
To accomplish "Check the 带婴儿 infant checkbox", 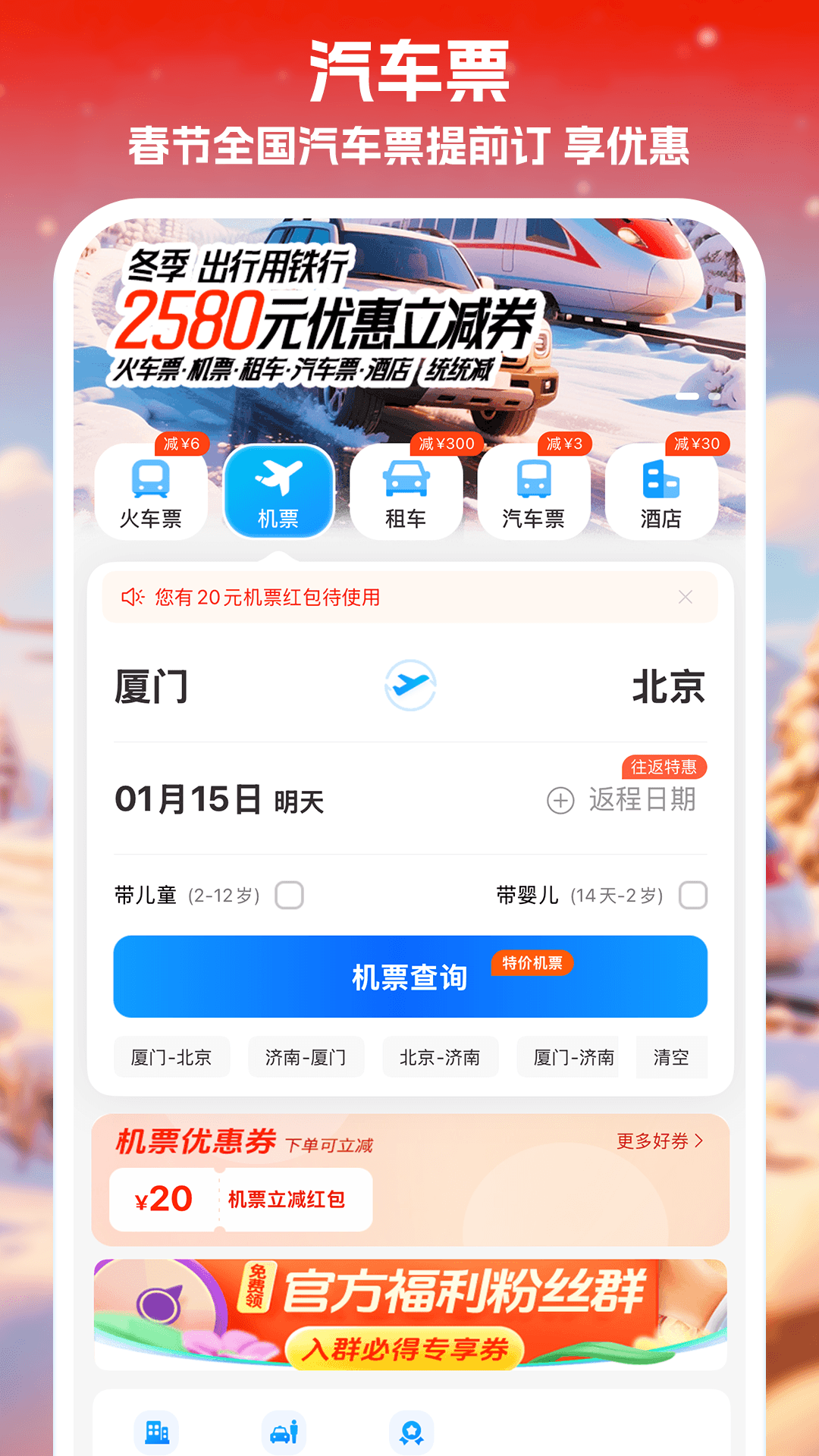I will pyautogui.click(x=692, y=896).
